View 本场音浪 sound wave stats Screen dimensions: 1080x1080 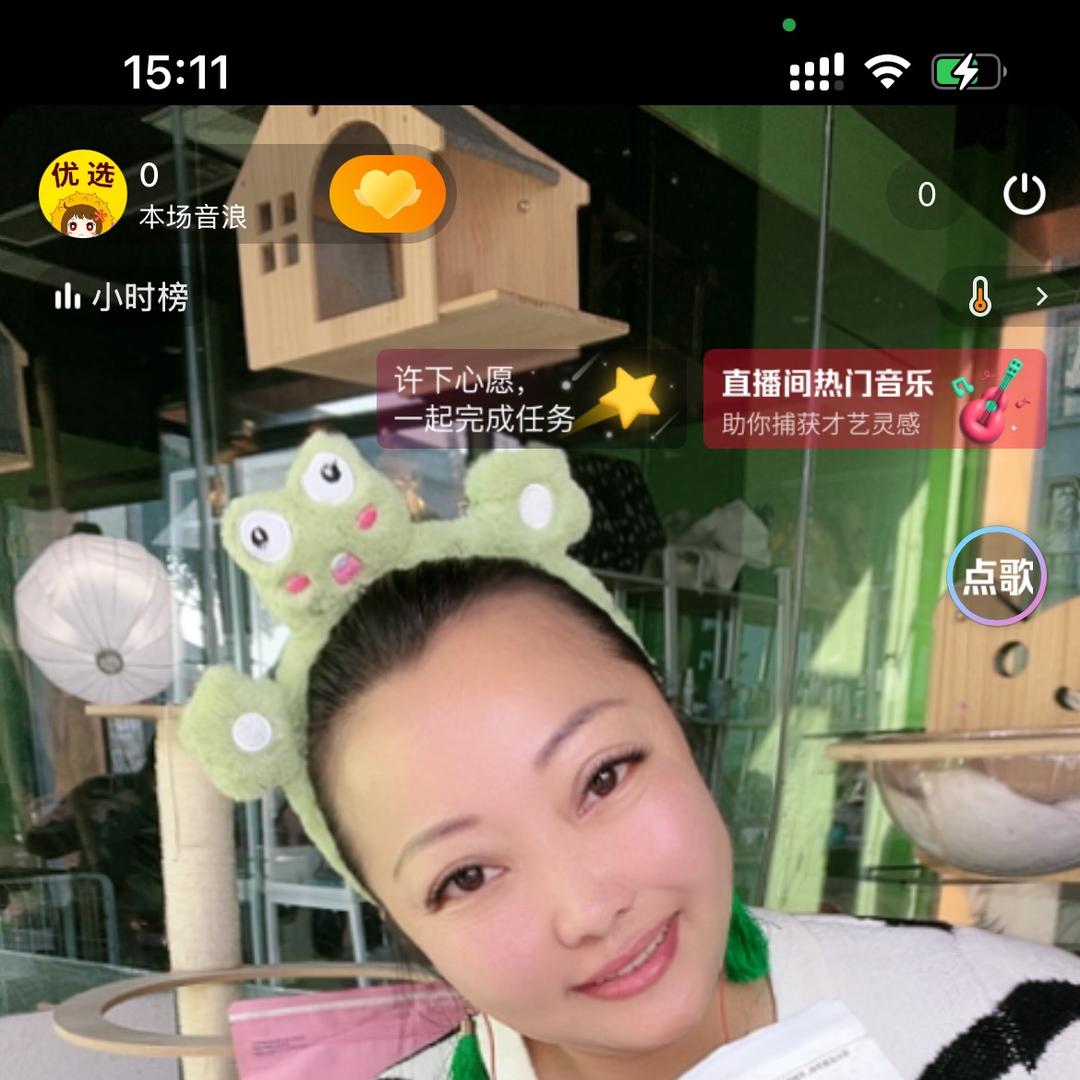coord(193,217)
